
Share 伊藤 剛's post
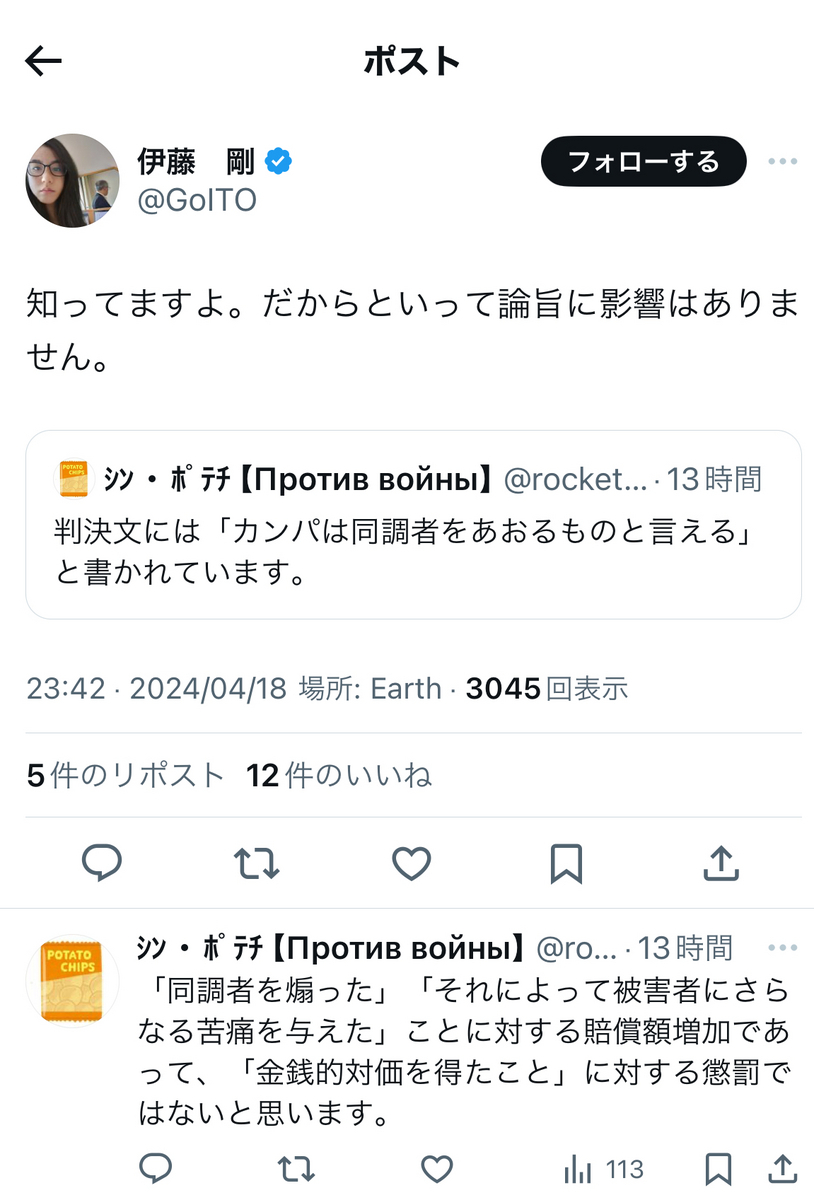click(721, 863)
